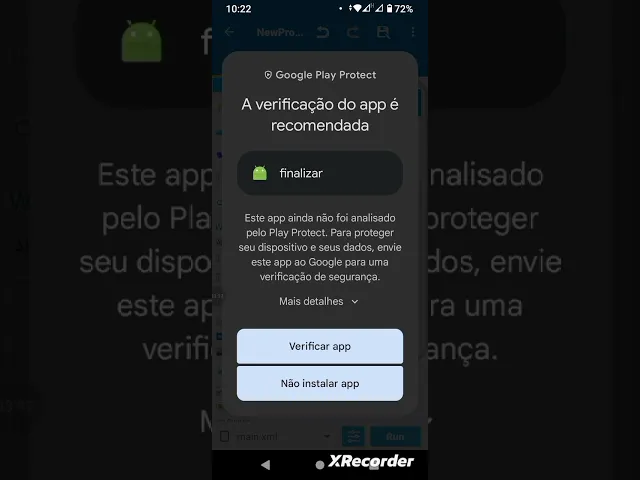Choose Não instalar app
Viewport: 640px width, 480px height.
click(x=320, y=383)
